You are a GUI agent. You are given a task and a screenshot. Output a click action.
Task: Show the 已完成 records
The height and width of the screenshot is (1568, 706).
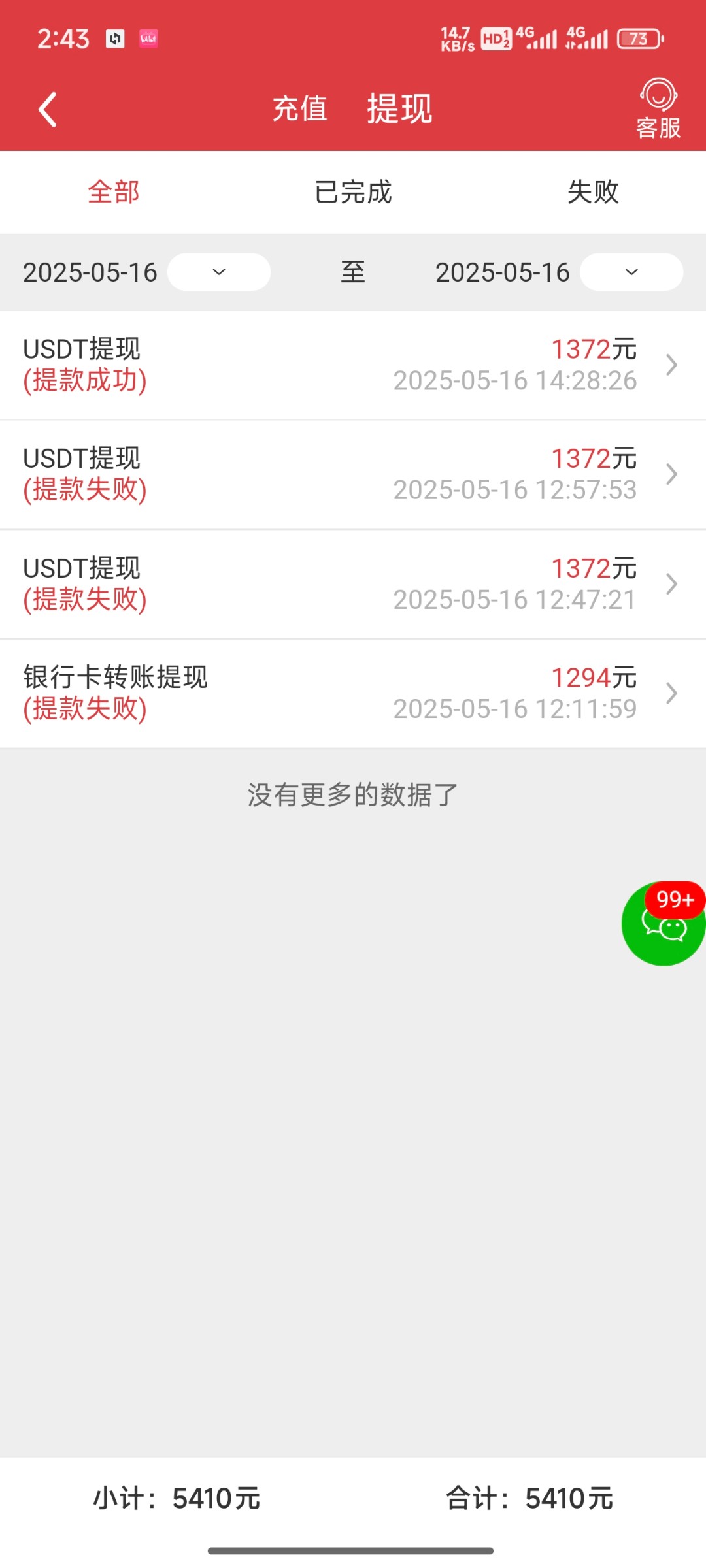coord(353,192)
